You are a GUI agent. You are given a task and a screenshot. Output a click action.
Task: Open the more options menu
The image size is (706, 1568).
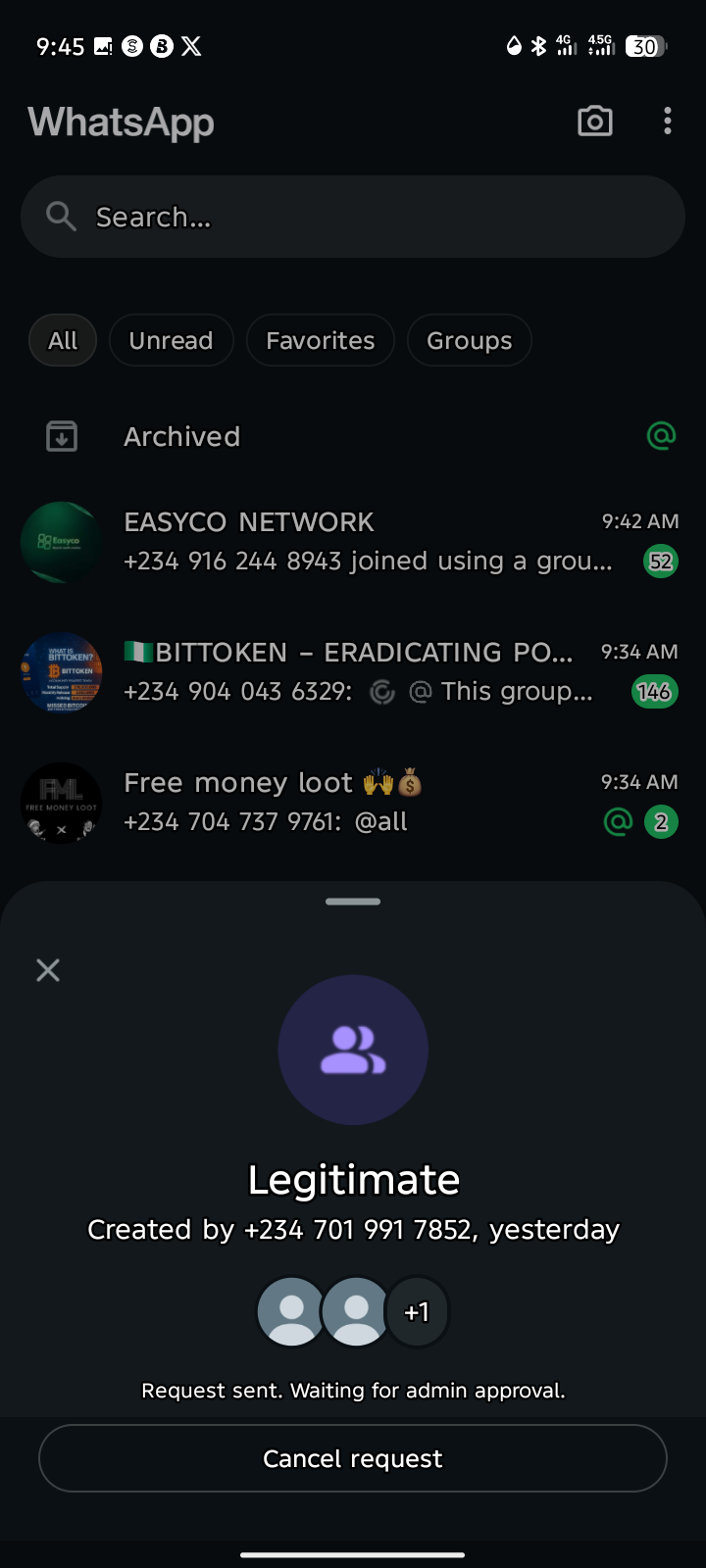(668, 122)
